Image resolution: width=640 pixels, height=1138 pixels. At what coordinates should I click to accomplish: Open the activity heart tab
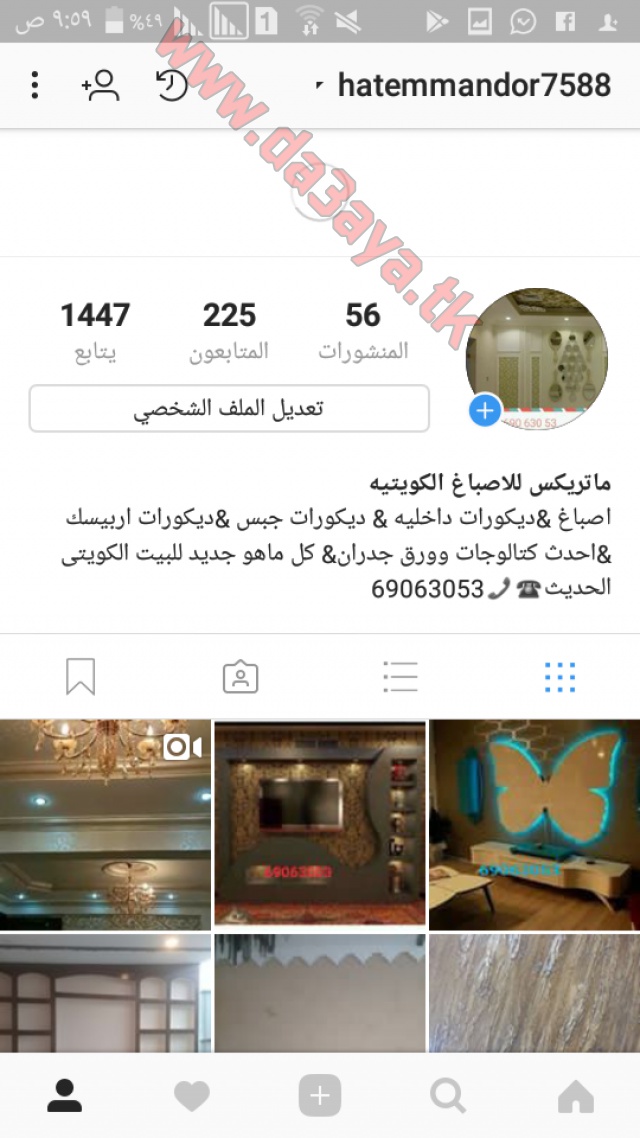click(x=192, y=1096)
